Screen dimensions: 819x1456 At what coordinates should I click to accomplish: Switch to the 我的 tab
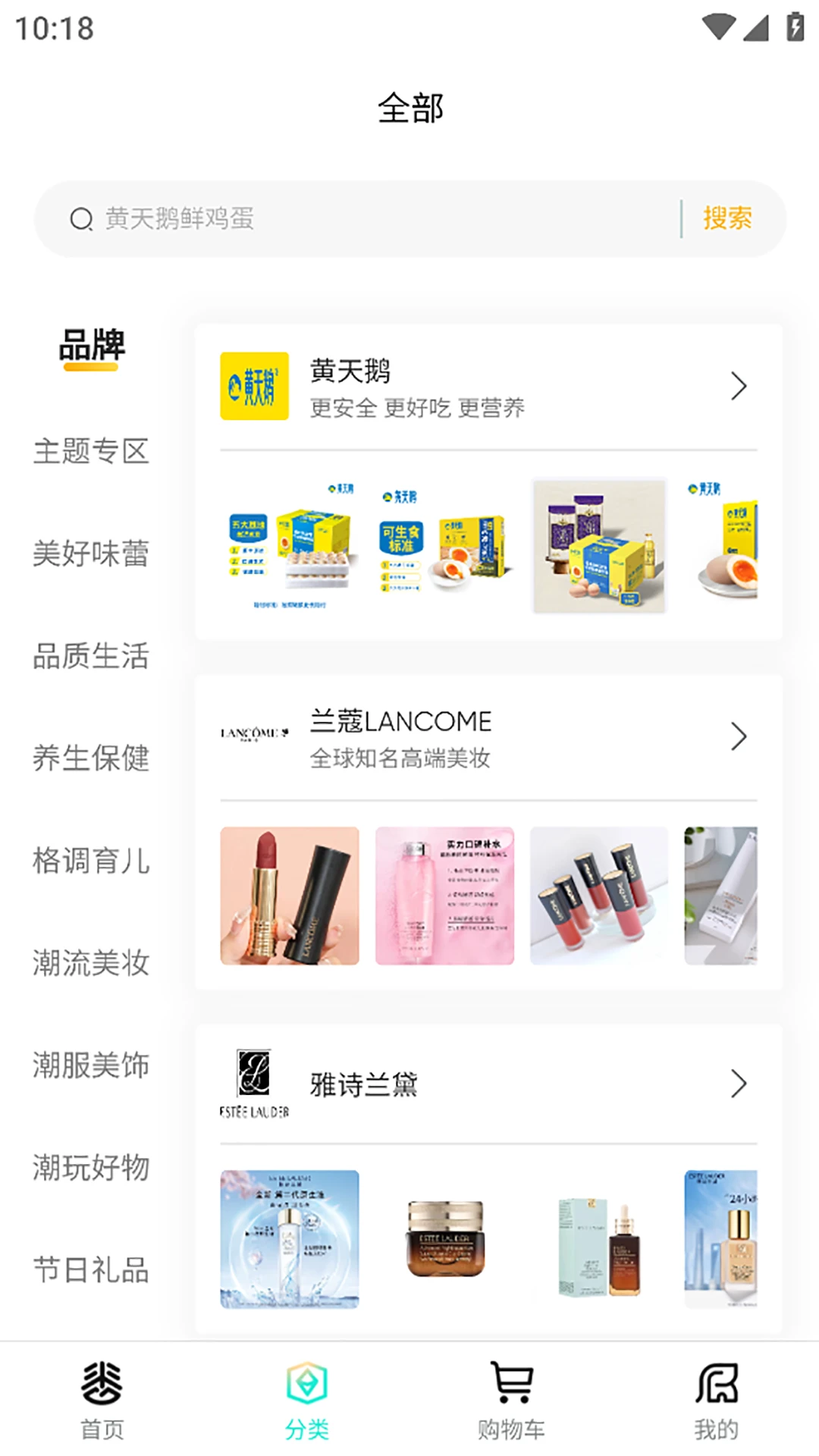(x=716, y=1399)
